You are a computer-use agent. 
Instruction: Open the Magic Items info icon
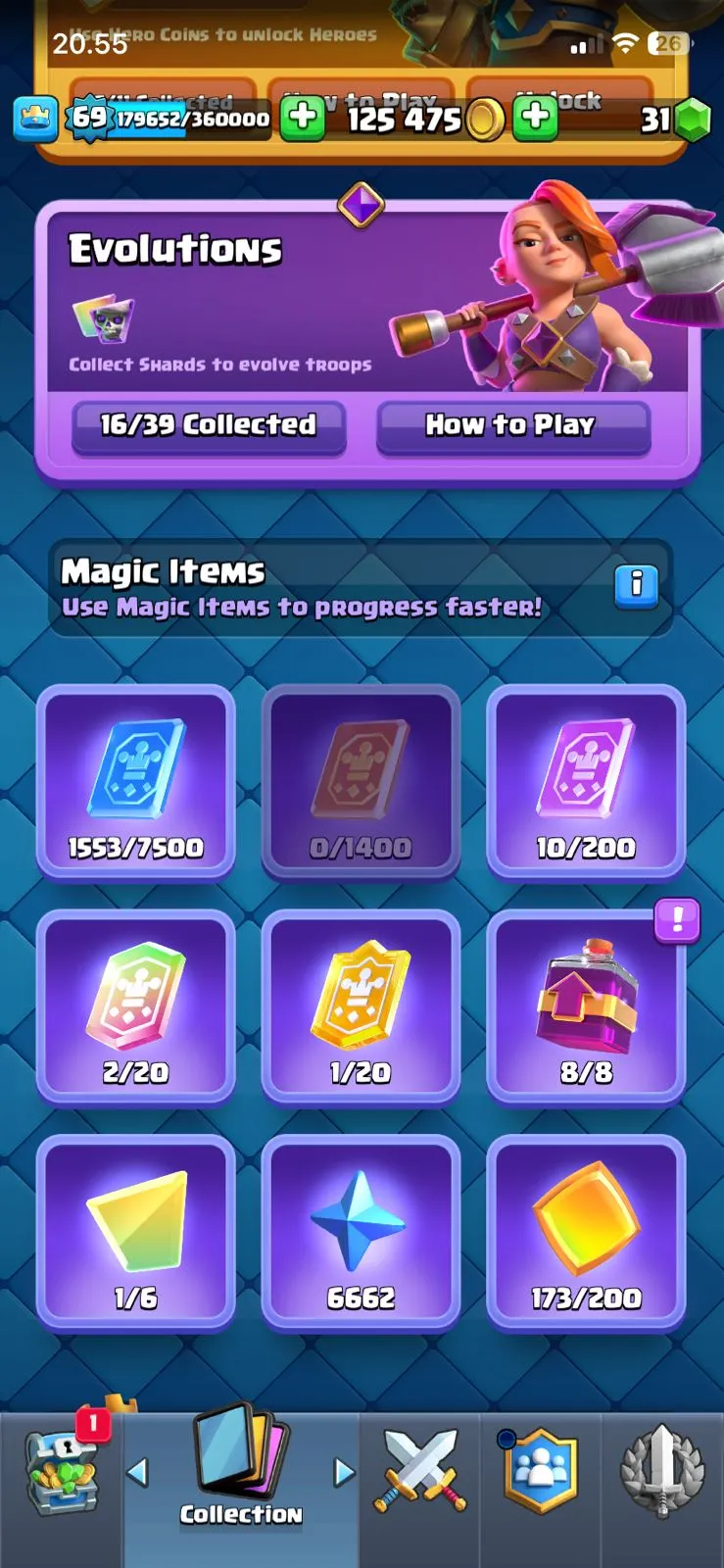(x=636, y=586)
